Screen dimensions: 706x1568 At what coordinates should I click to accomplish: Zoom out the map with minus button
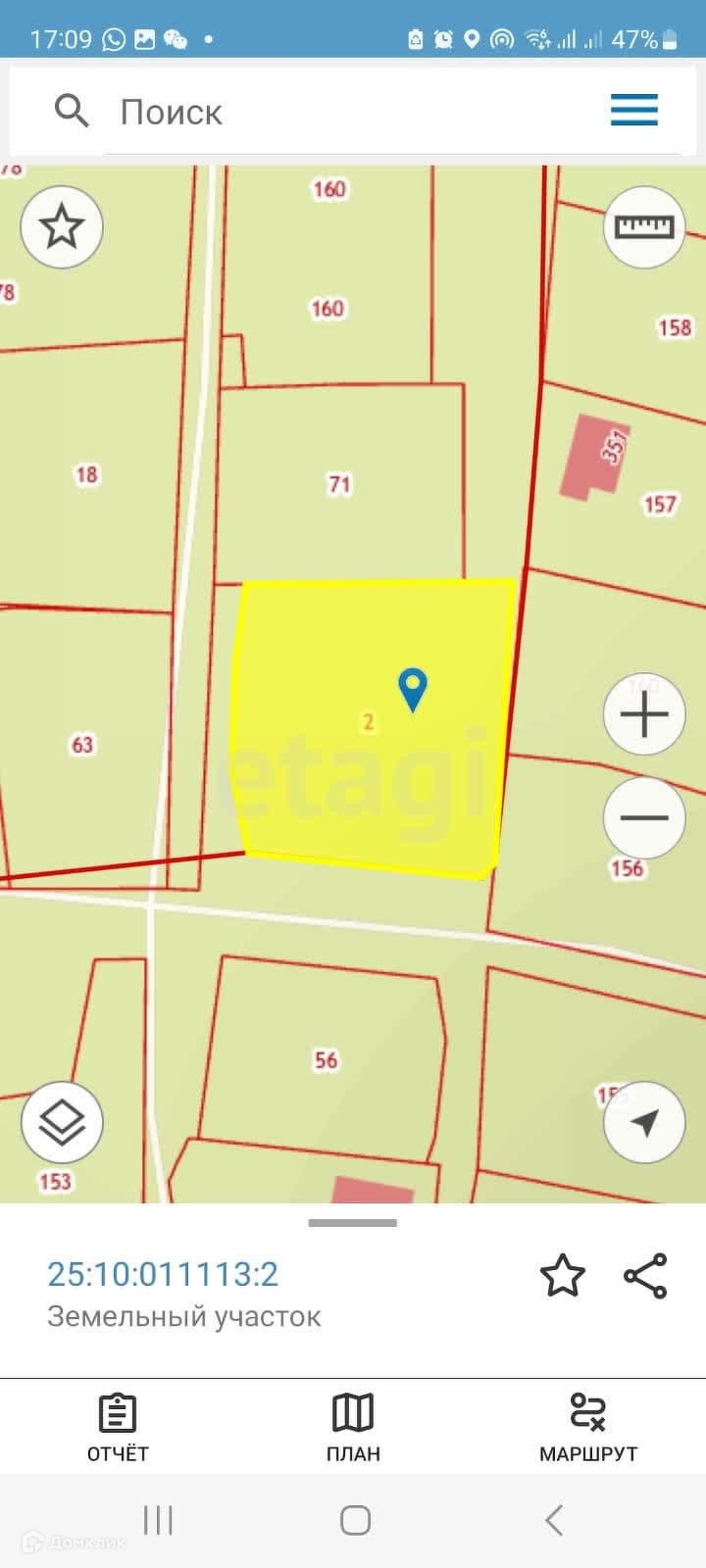pos(643,817)
